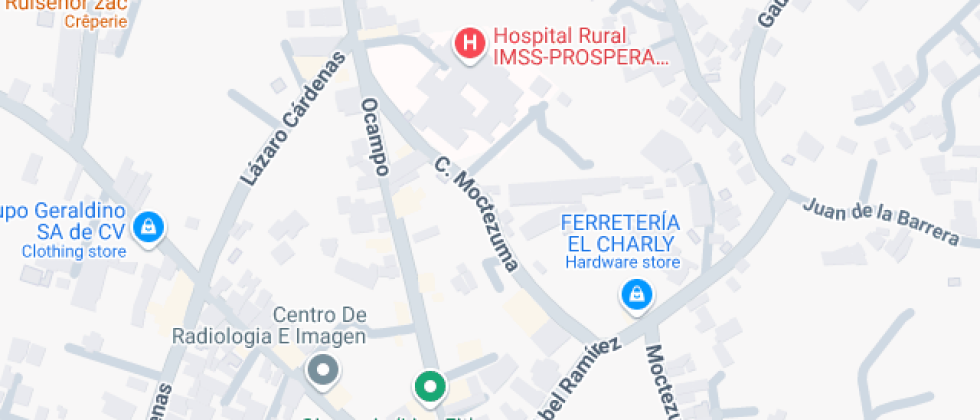View the Centro De Radiologia E Imagen marker
This screenshot has height=420, width=980.
click(323, 370)
